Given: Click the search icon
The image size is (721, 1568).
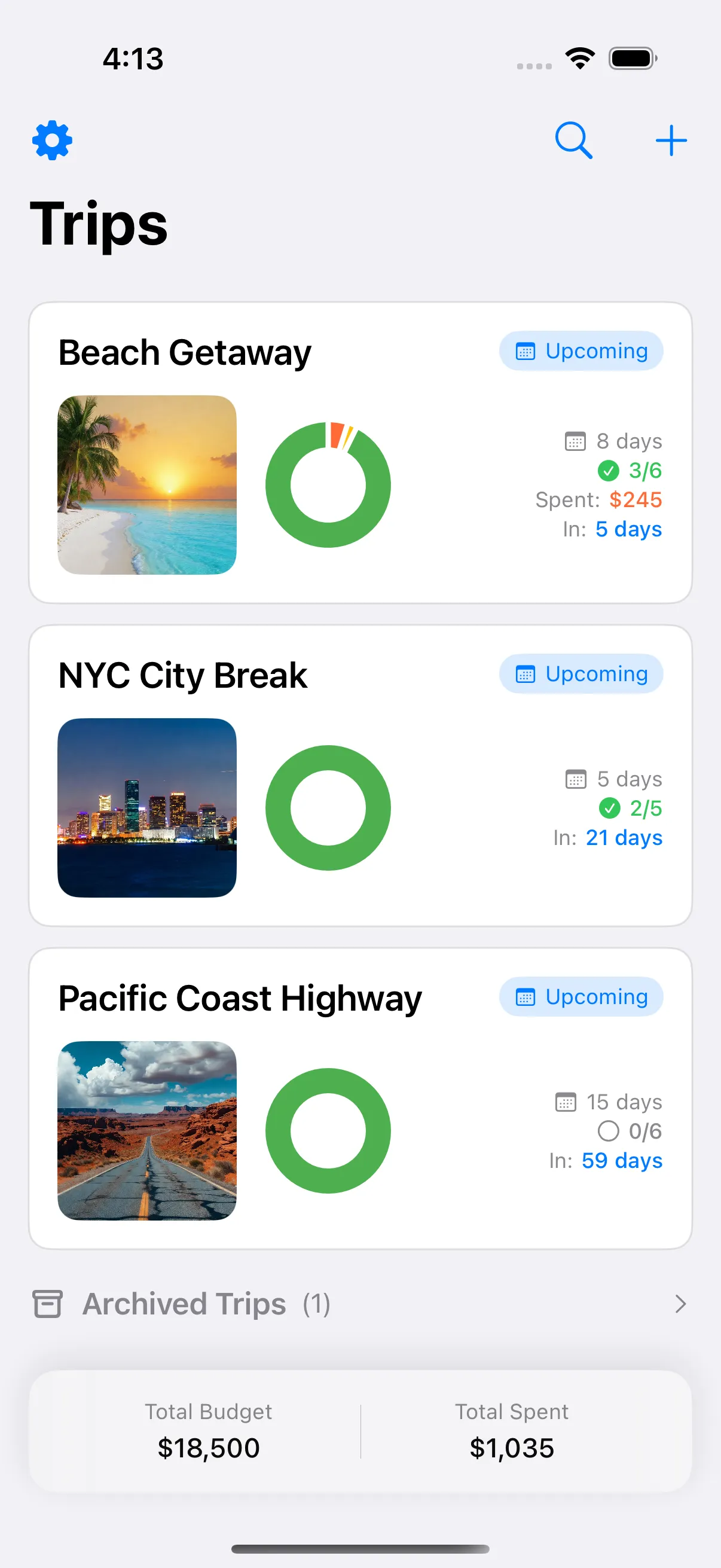Looking at the screenshot, I should click(x=573, y=139).
